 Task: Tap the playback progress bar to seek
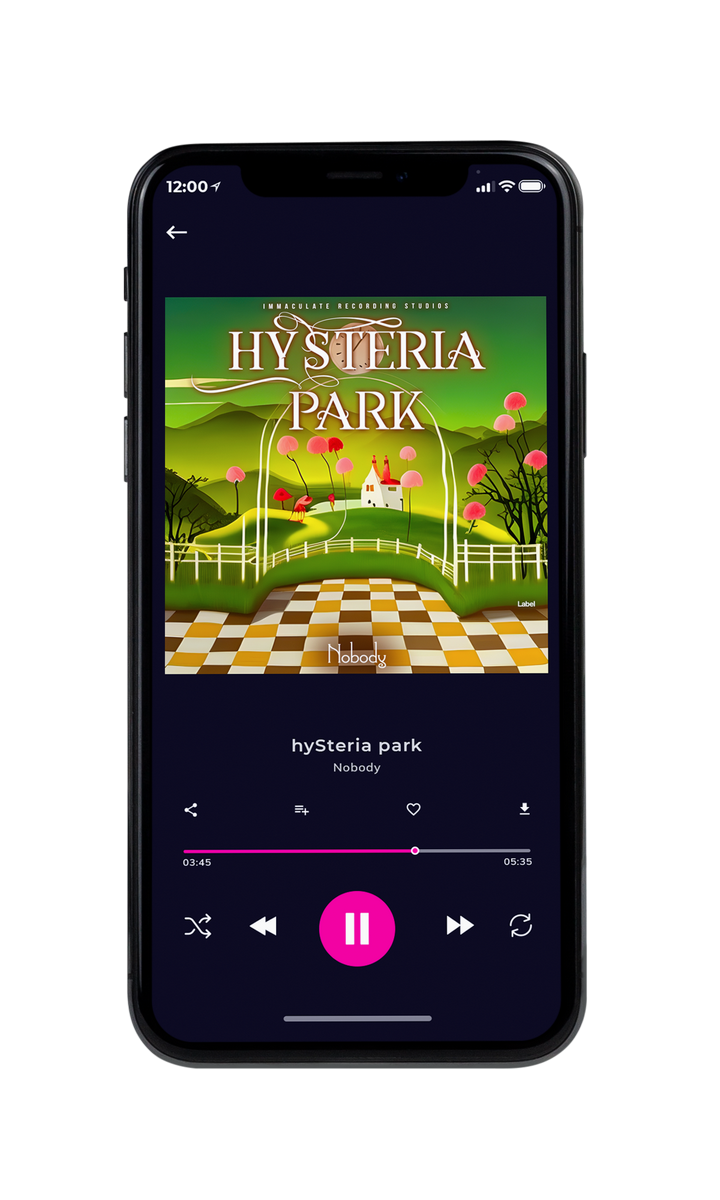pos(357,851)
